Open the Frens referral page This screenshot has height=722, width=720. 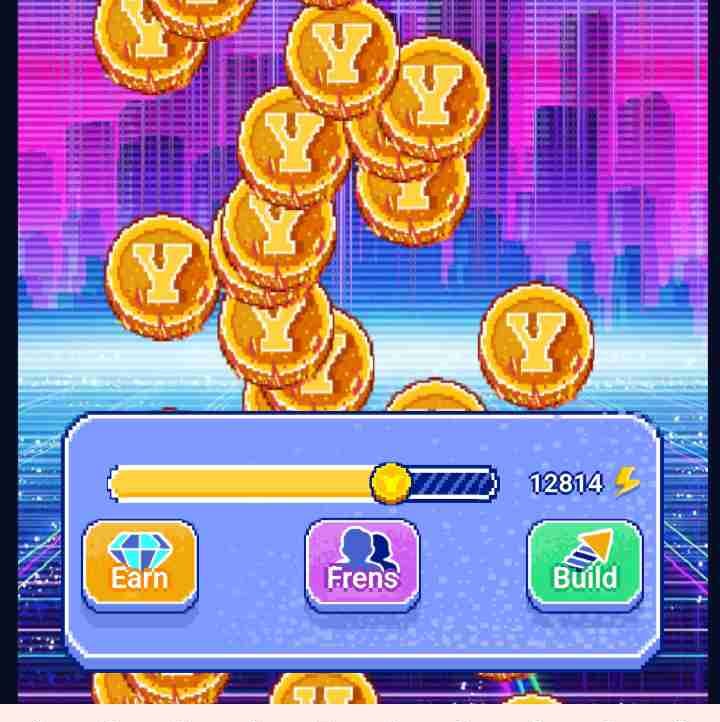point(362,564)
